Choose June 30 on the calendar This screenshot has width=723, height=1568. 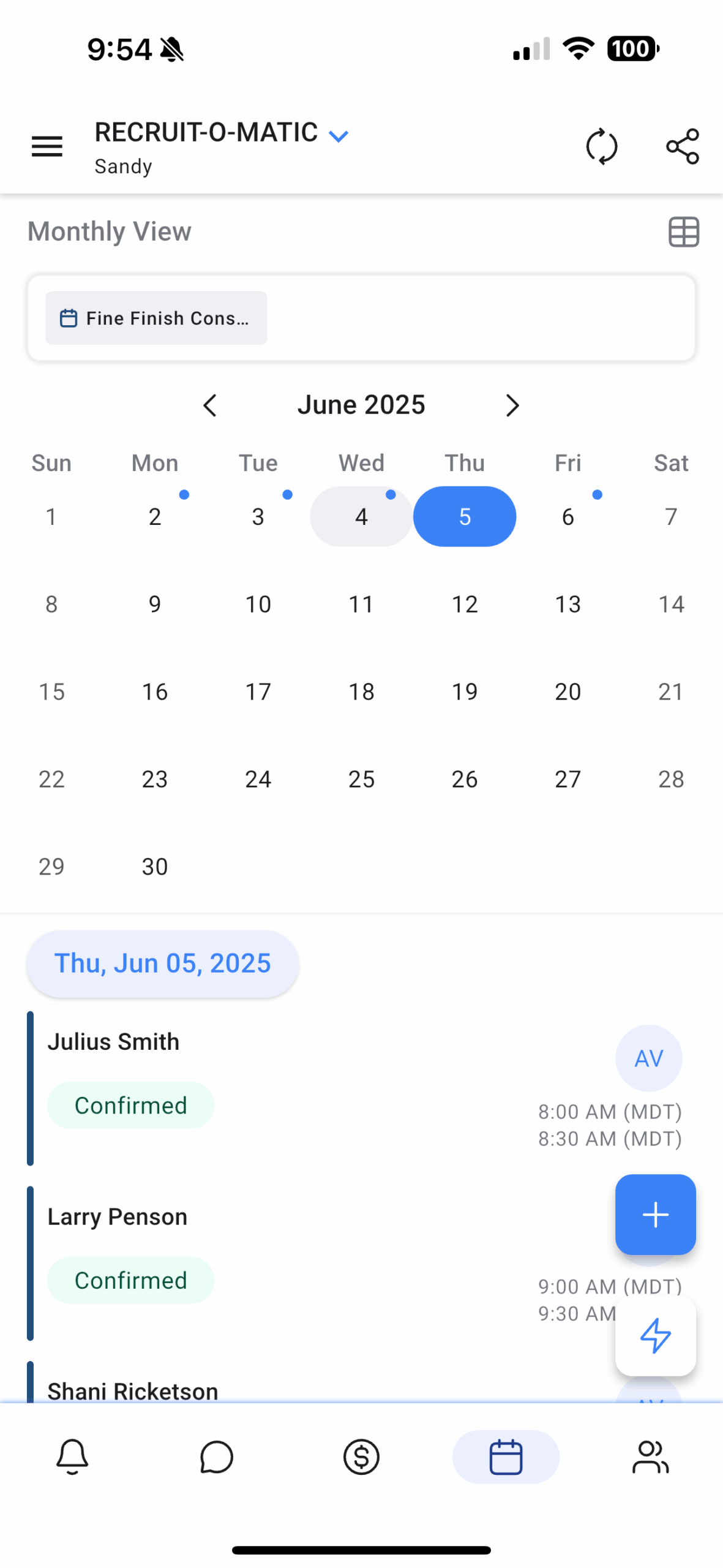[x=155, y=866]
